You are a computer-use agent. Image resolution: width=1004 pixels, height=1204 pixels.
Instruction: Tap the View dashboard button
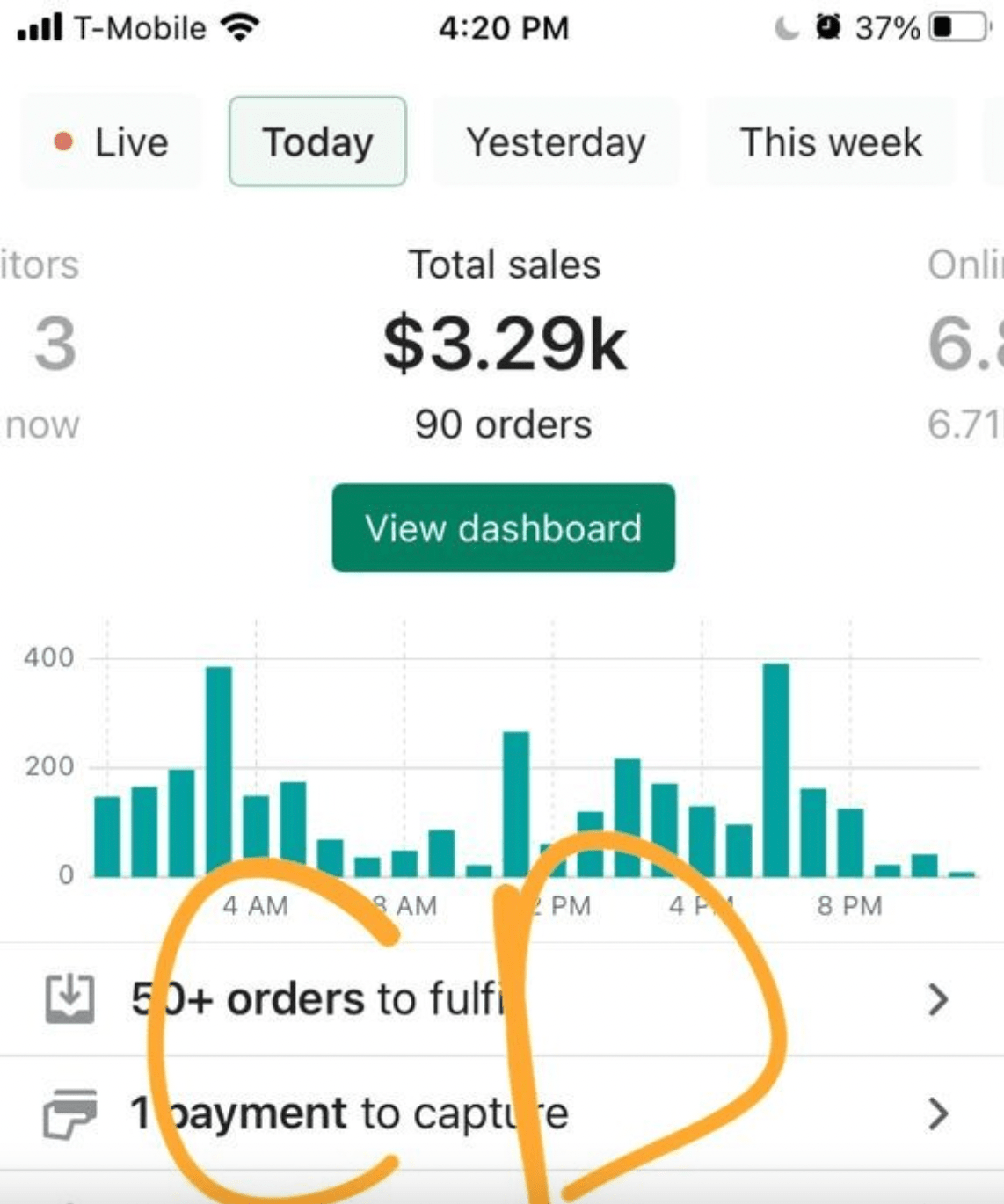(x=503, y=528)
